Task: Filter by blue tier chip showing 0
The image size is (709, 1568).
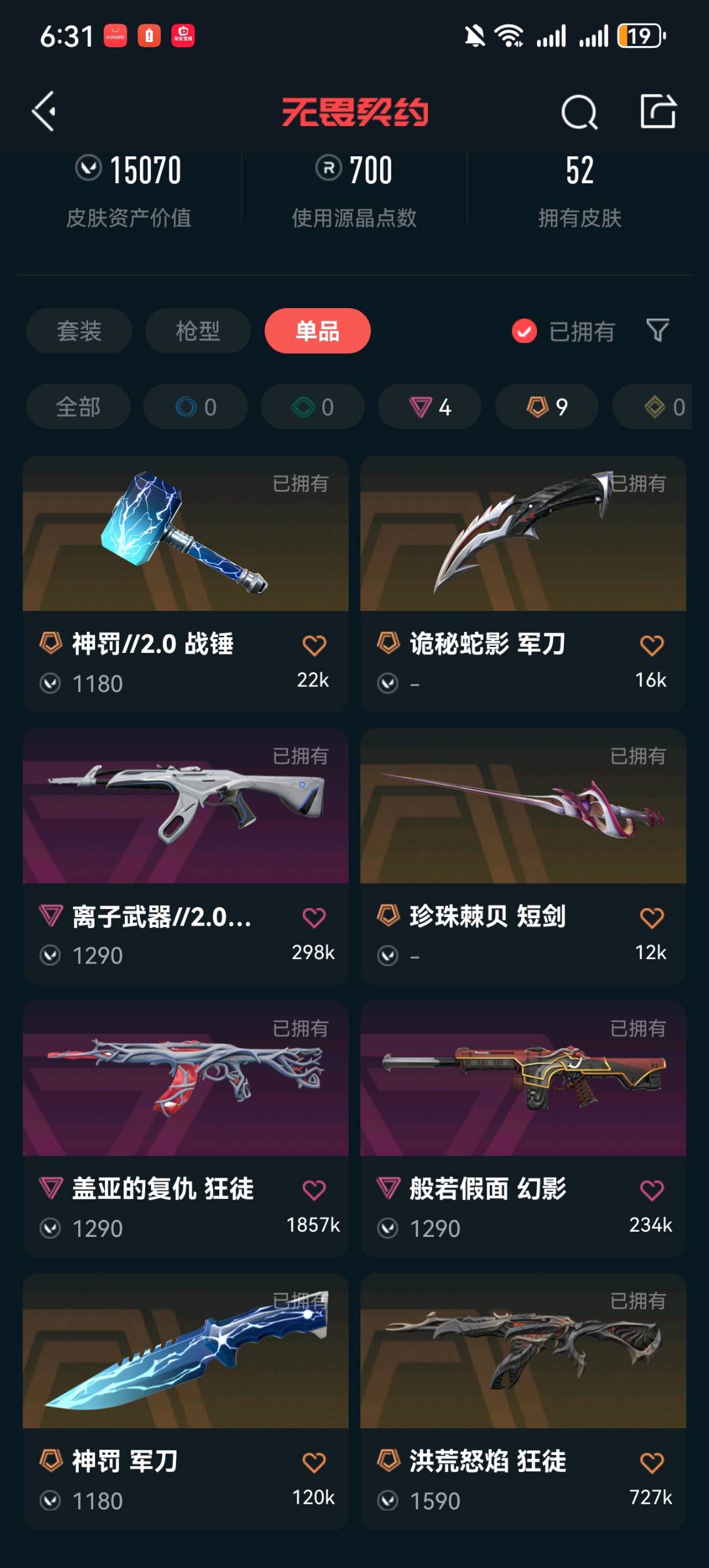Action: pos(196,407)
